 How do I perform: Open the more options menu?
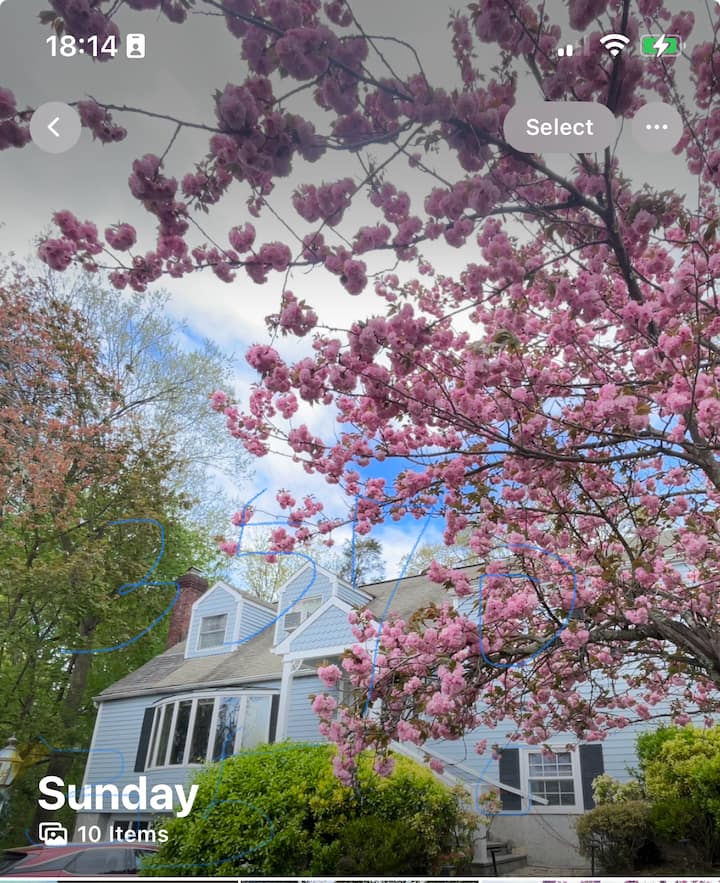point(657,127)
